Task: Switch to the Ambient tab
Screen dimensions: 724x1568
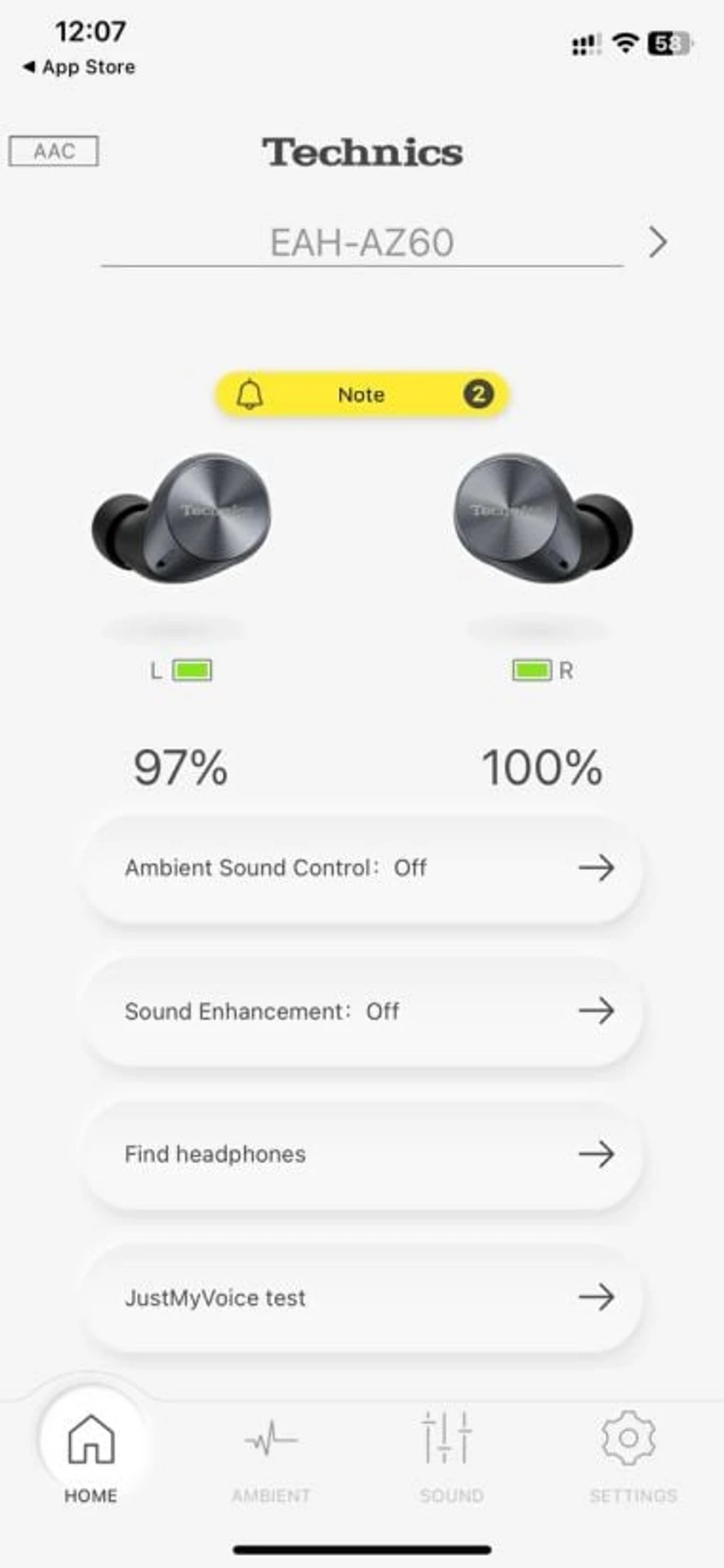Action: tap(271, 1459)
